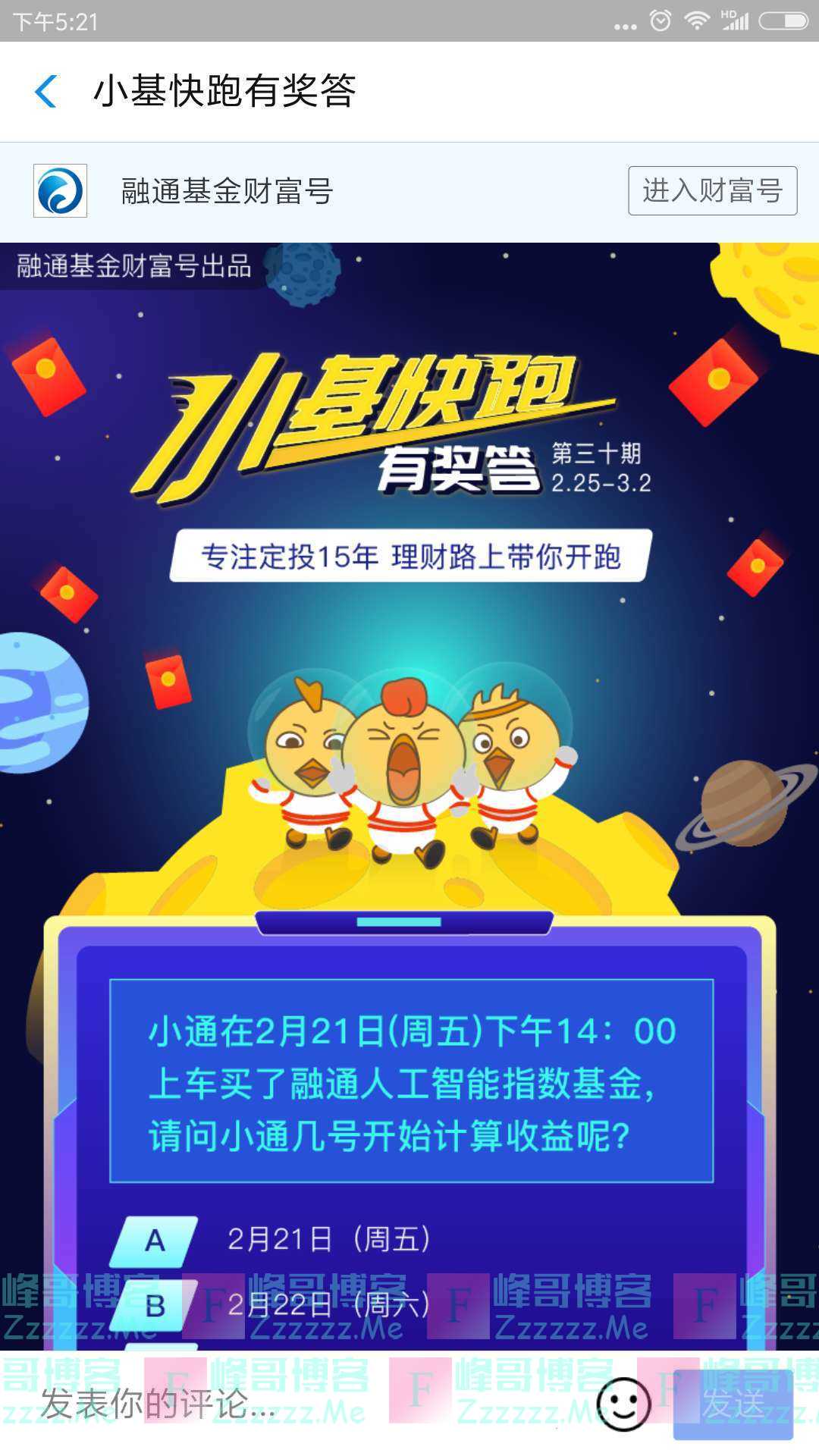Tap 发送 to send comment
The height and width of the screenshot is (1456, 819).
pyautogui.click(x=733, y=1404)
